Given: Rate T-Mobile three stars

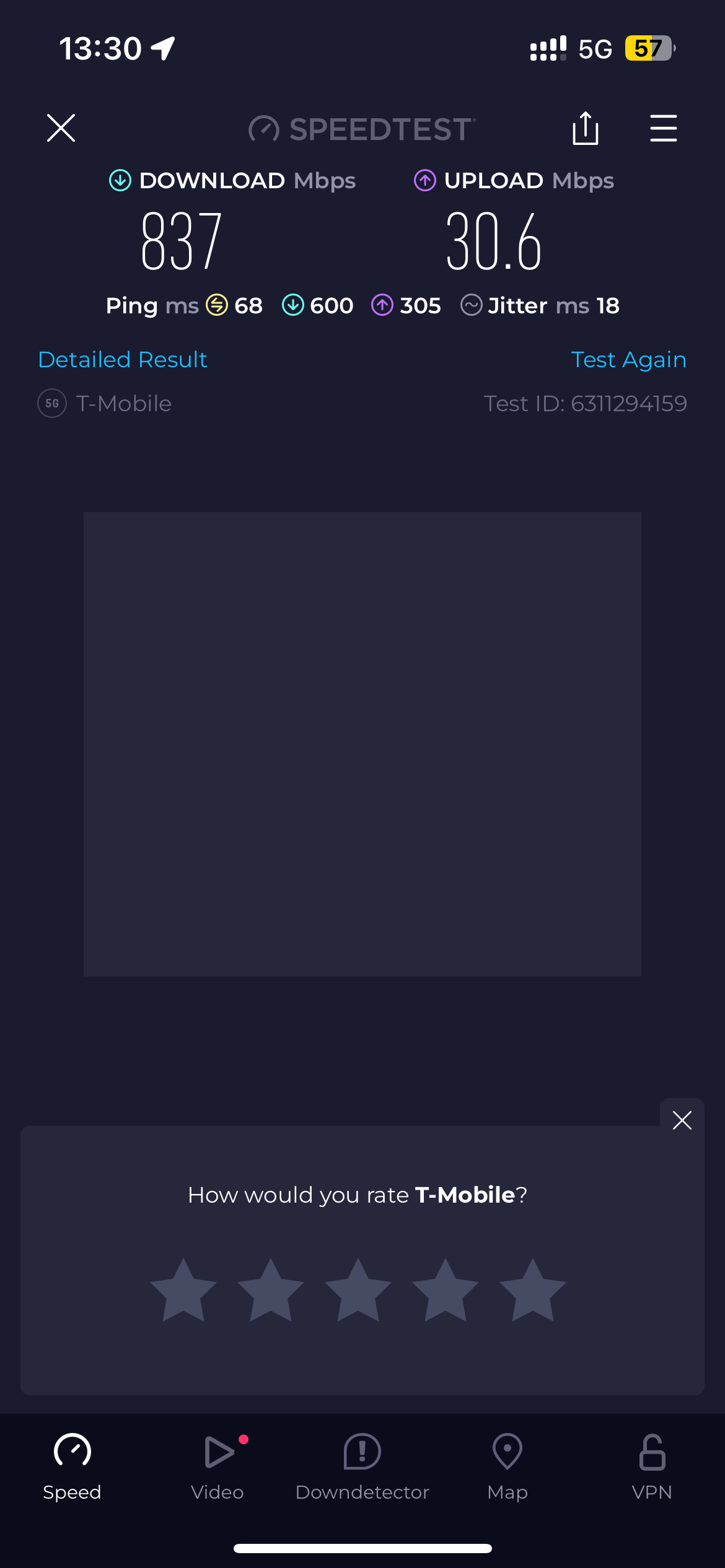Looking at the screenshot, I should click(x=358, y=1291).
